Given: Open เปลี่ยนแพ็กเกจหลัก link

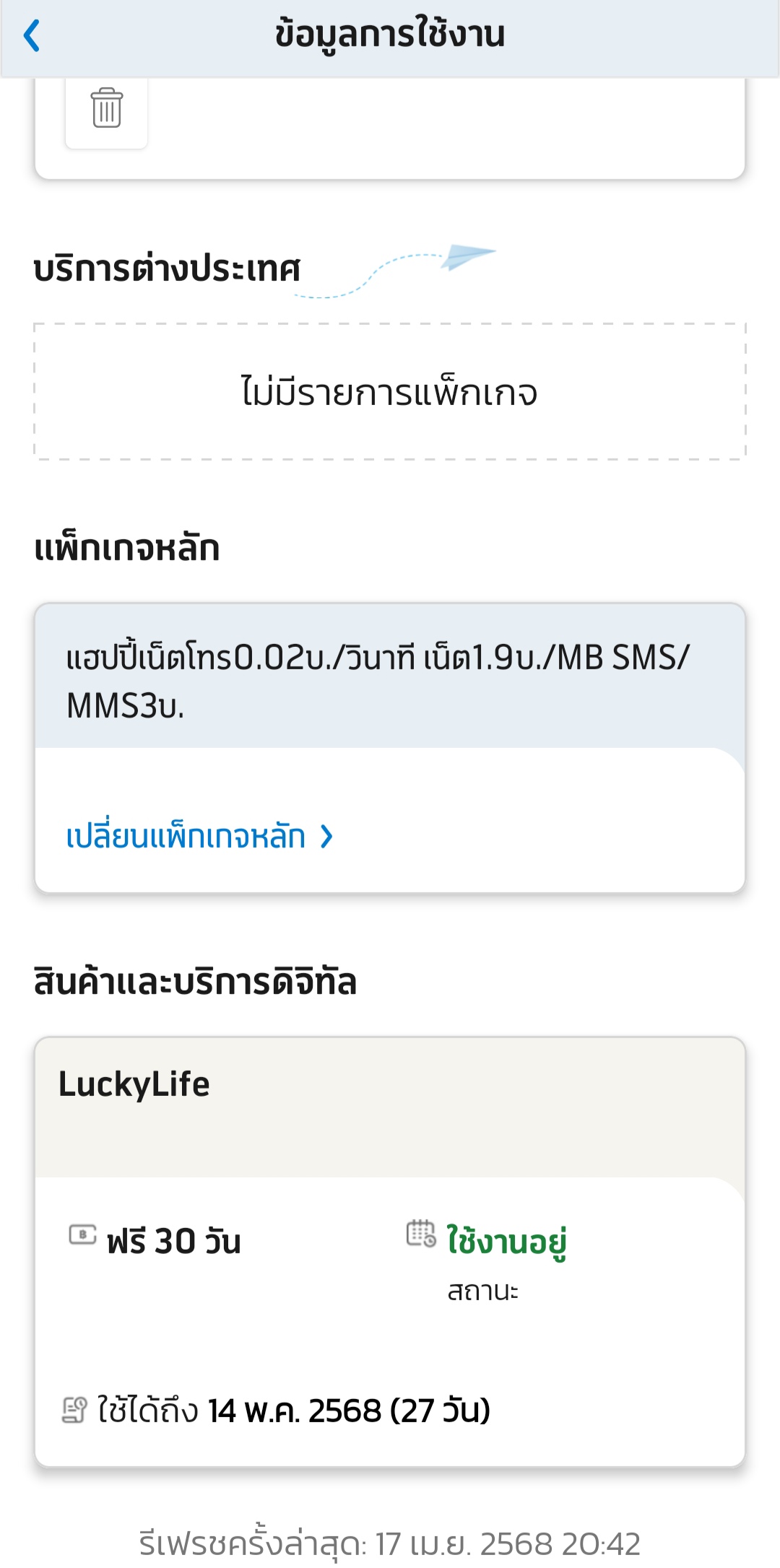Looking at the screenshot, I should click(x=199, y=837).
